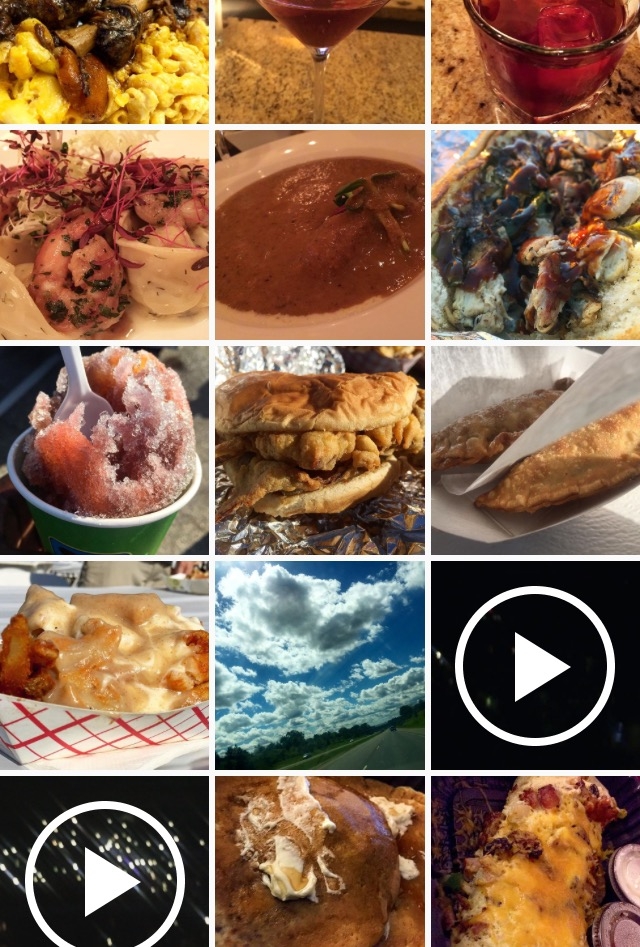640x947 pixels.
Task: Open the shaved ice cup photo
Action: (x=104, y=450)
